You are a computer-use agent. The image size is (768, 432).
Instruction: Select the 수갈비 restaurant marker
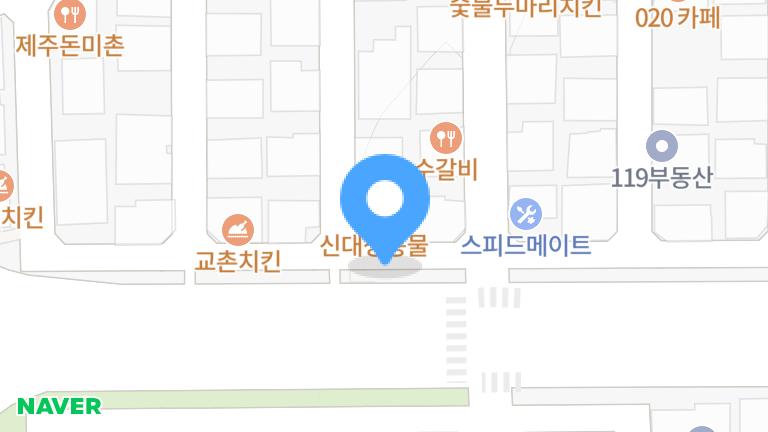445,137
